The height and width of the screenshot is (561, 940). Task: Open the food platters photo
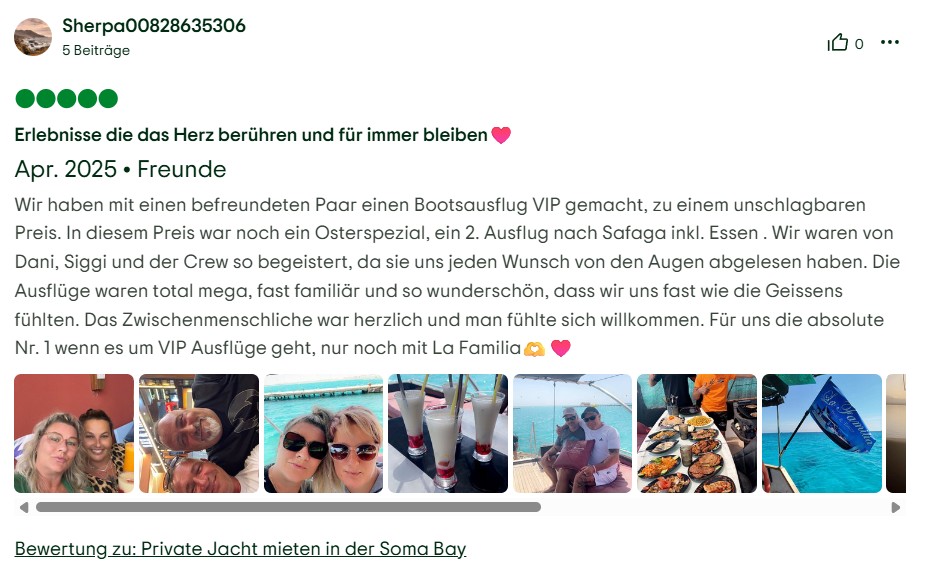click(x=697, y=433)
